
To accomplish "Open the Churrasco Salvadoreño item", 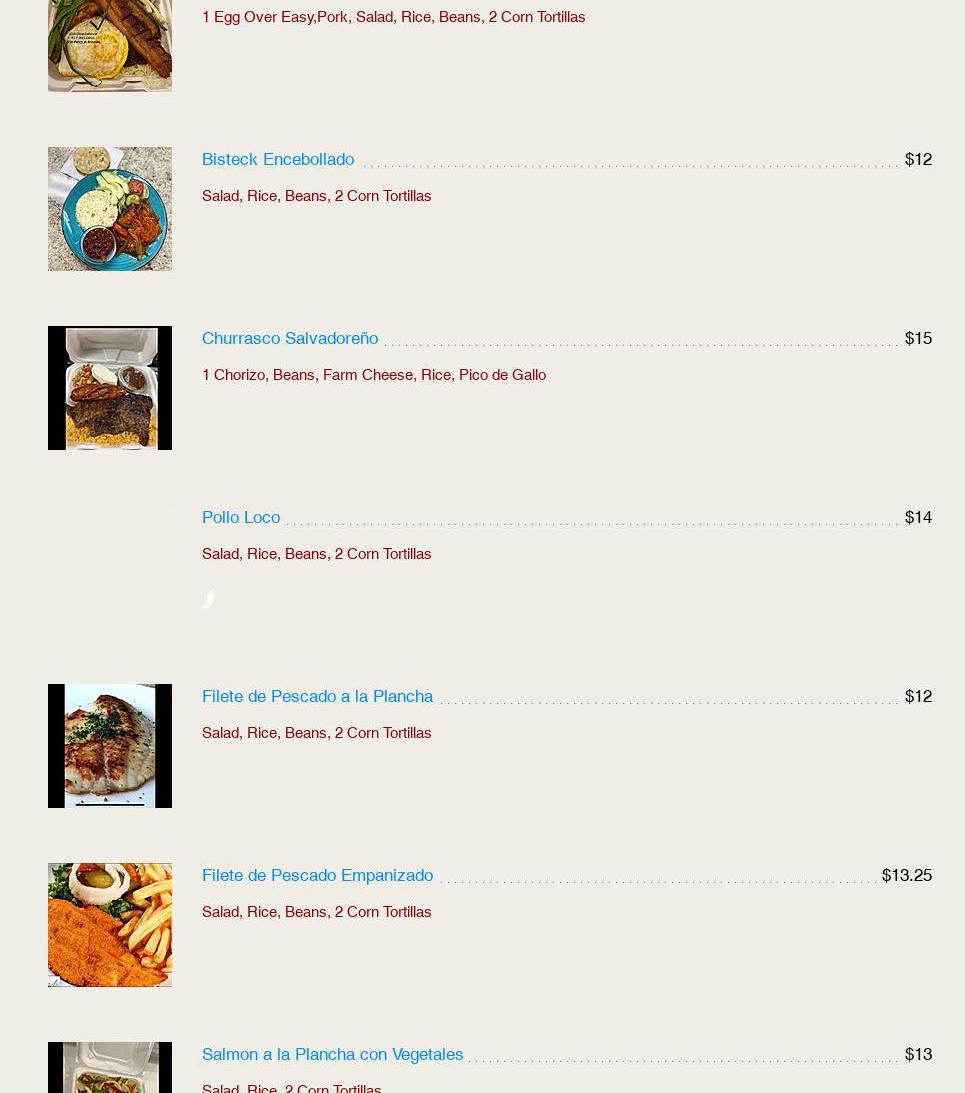I will (290, 338).
